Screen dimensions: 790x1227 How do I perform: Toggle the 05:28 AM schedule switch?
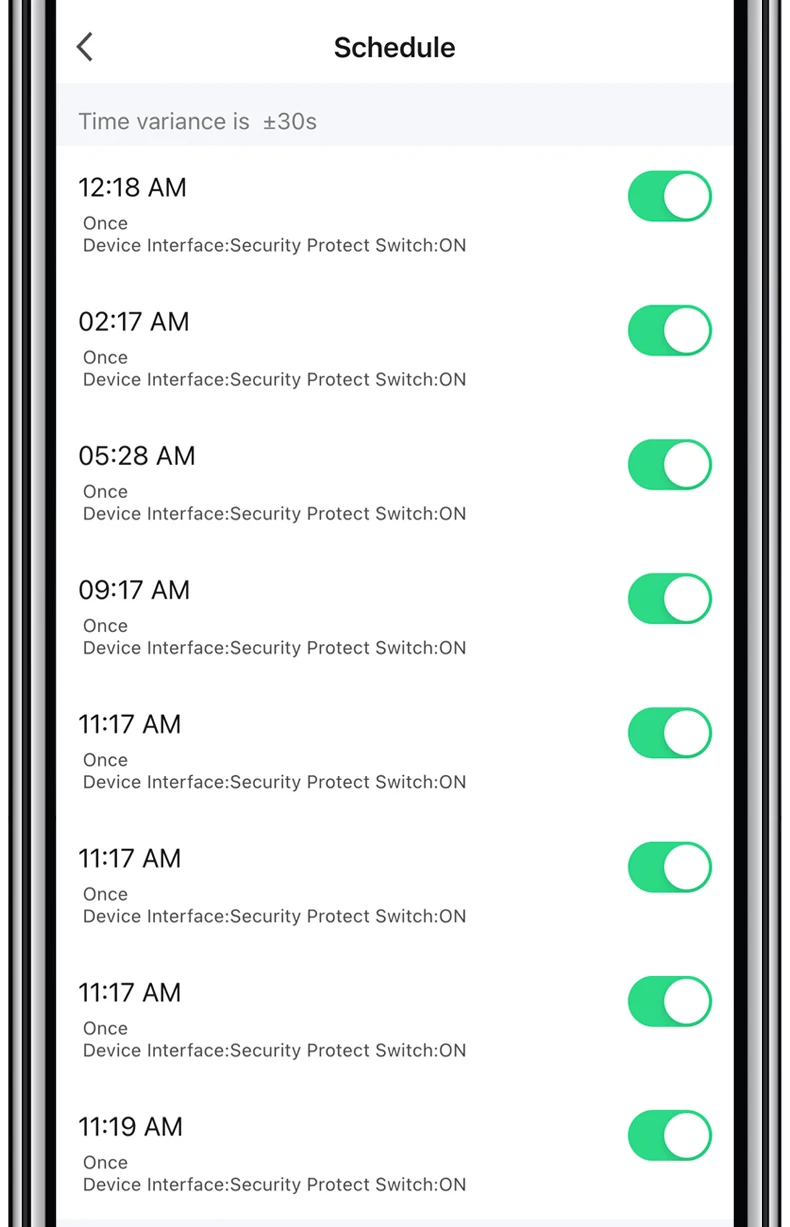669,464
